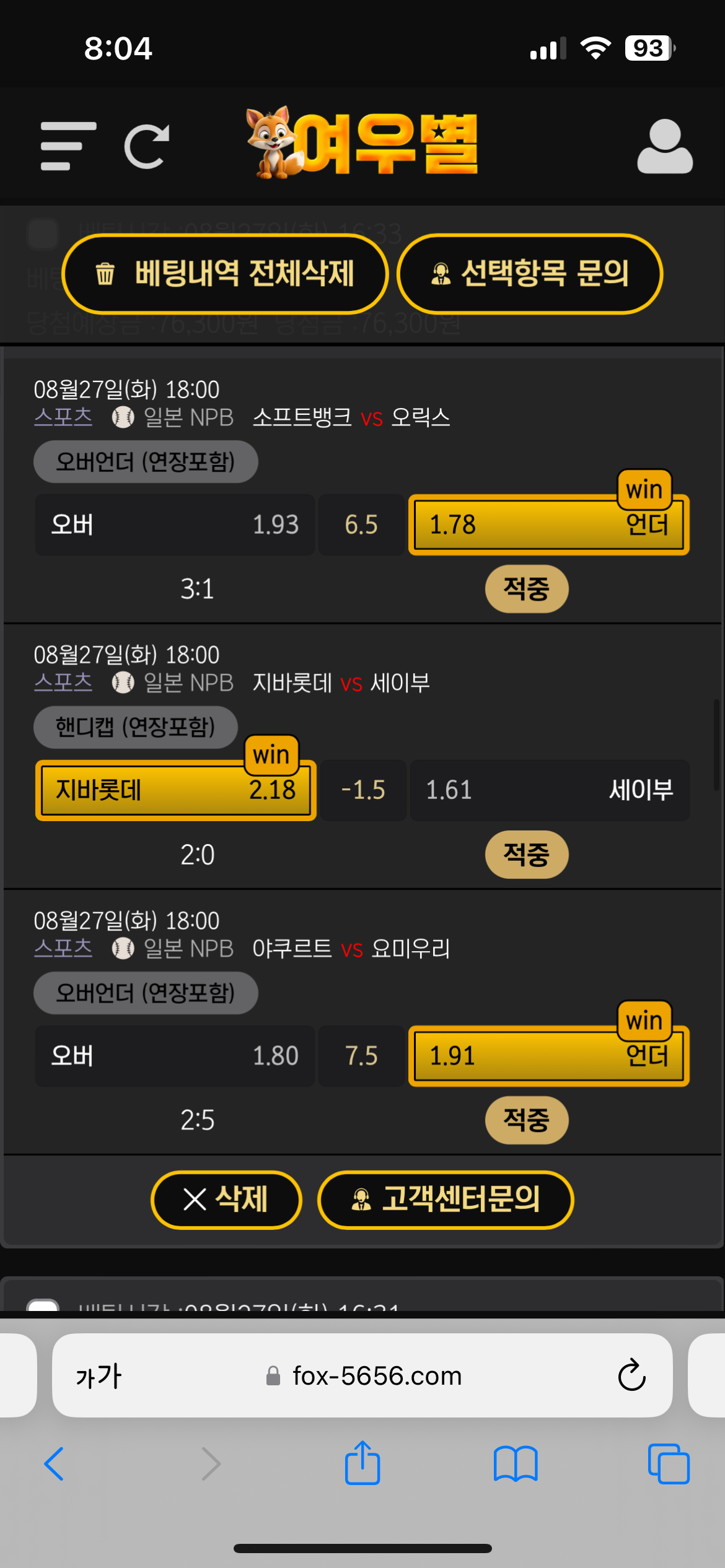This screenshot has height=1568, width=725.
Task: Open 스포츠 link for 야쿠르트 vs 요미우리
Action: [63, 948]
